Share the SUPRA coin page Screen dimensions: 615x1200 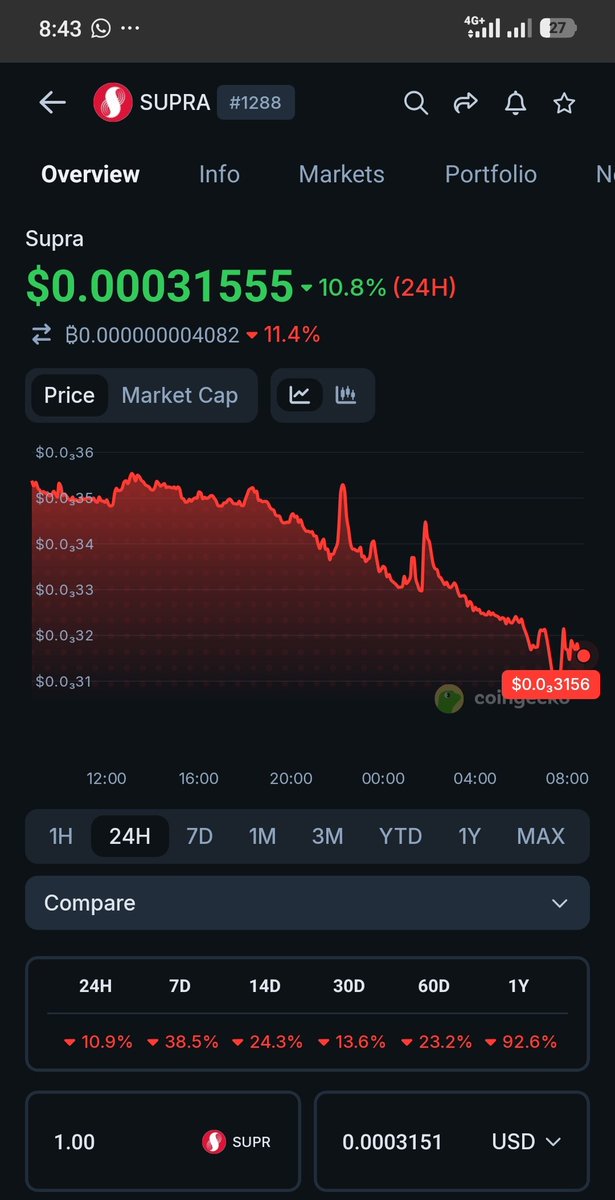click(466, 102)
